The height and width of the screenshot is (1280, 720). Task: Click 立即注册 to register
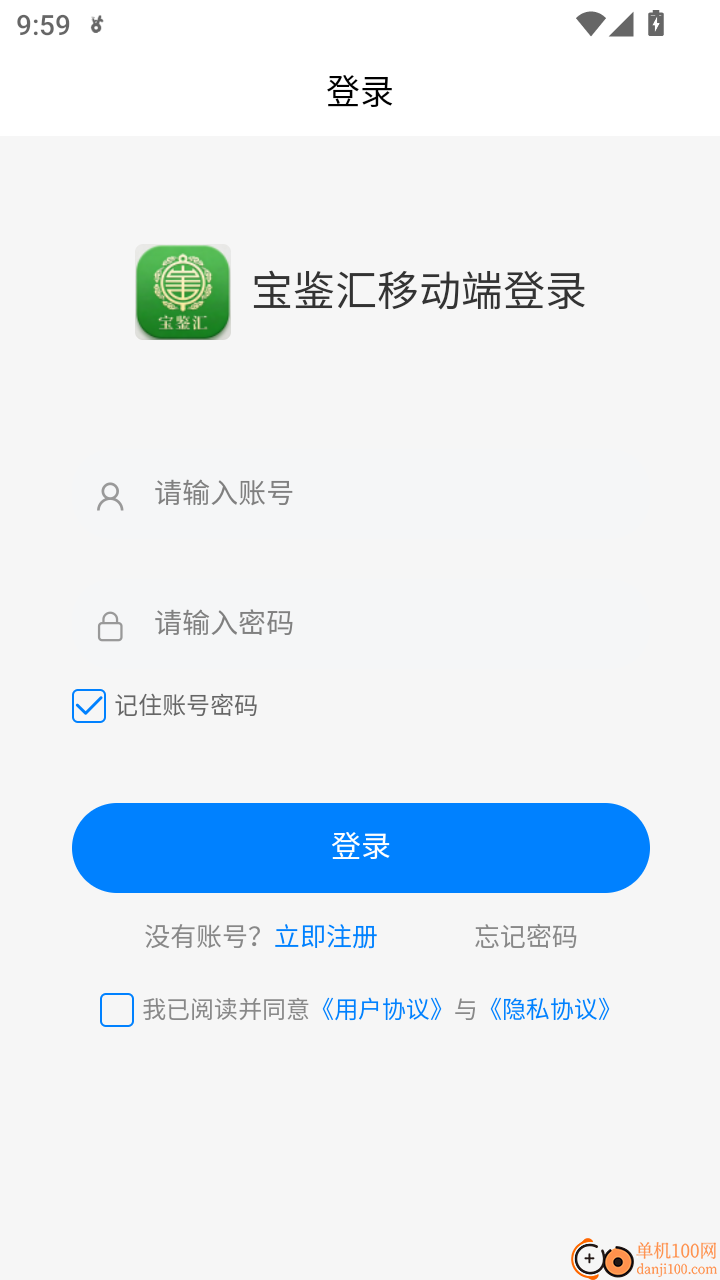(325, 937)
